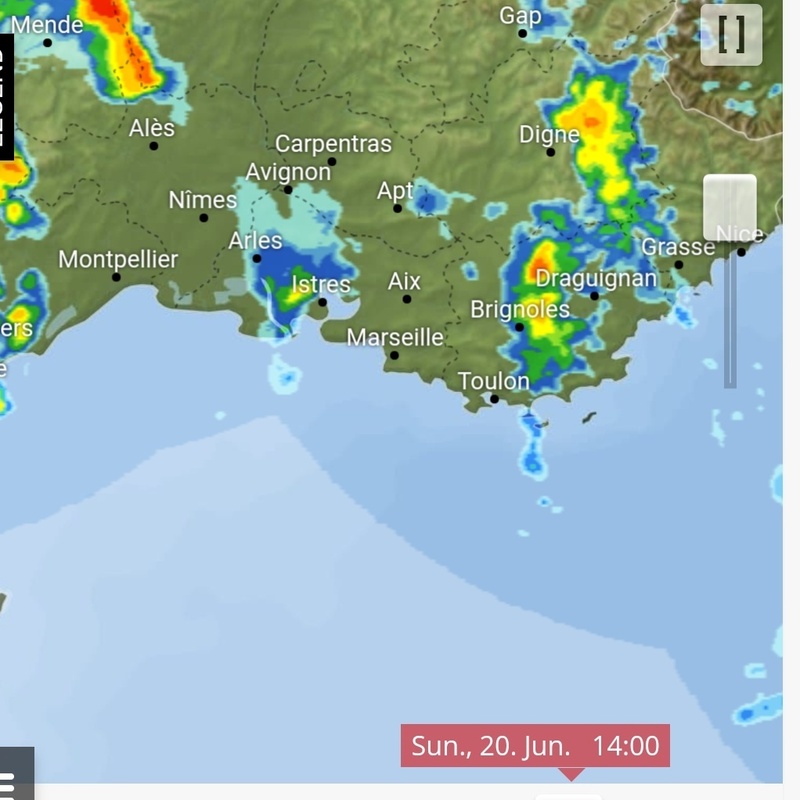Toggle fullscreen map view

pos(731,36)
